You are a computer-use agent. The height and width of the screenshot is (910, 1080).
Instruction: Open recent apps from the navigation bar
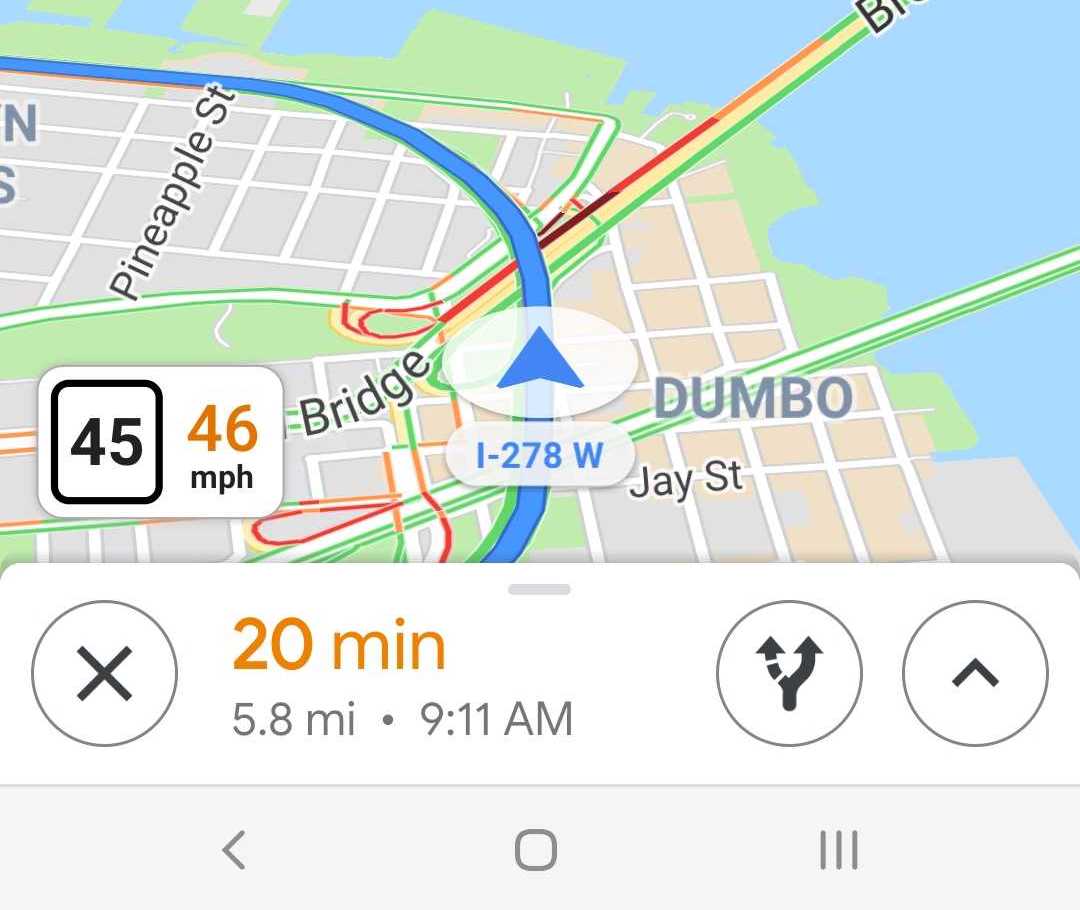[x=838, y=851]
